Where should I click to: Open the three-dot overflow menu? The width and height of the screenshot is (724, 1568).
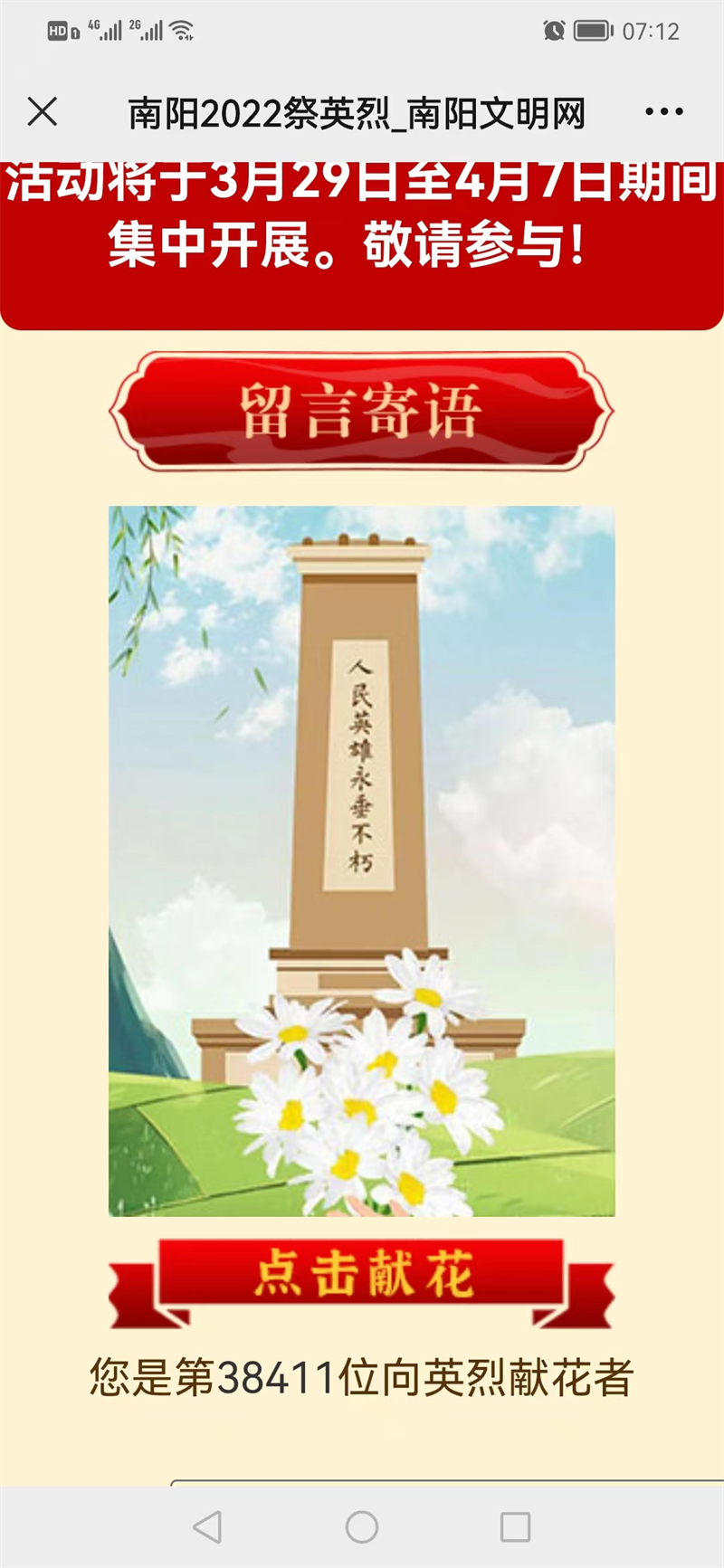coord(663,112)
